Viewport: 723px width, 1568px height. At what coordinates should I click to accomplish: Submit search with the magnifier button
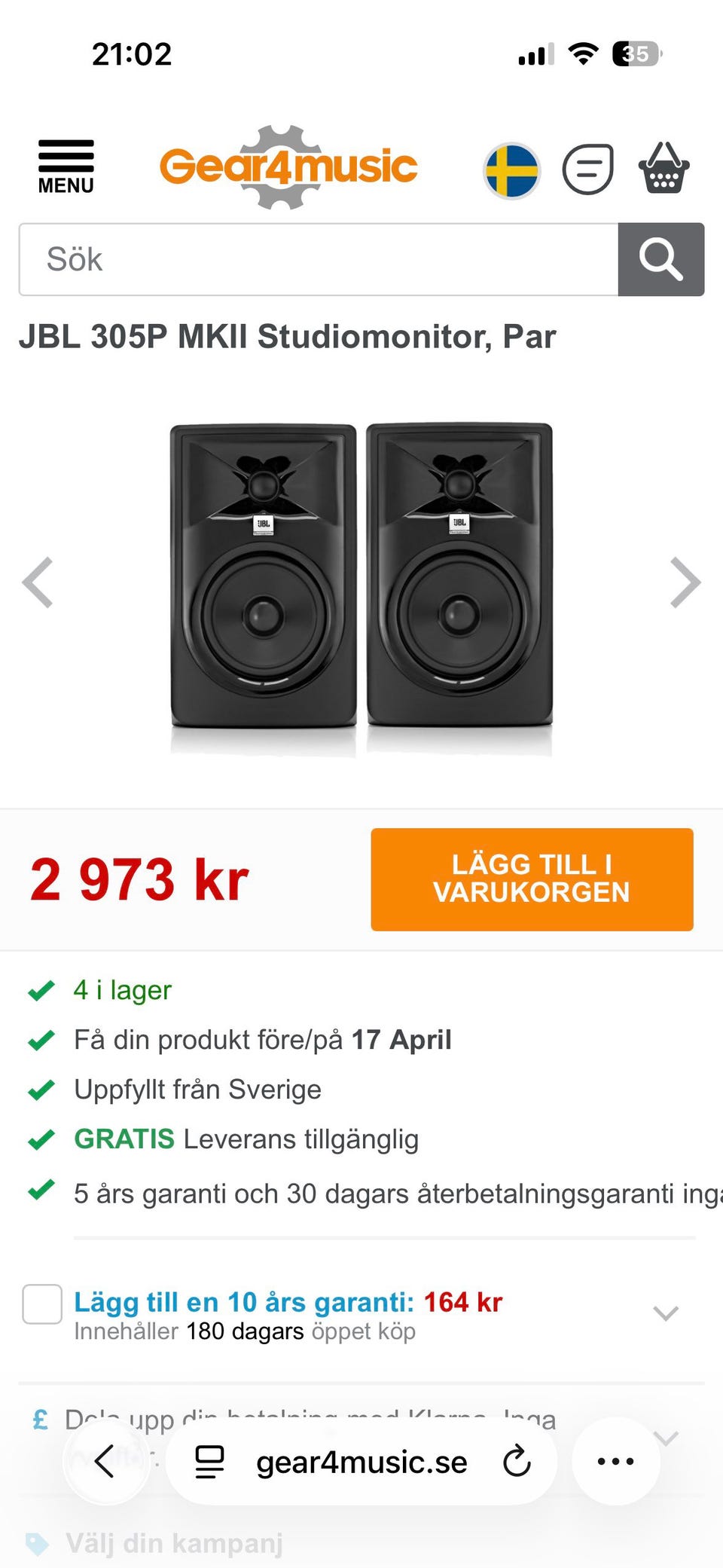point(660,259)
